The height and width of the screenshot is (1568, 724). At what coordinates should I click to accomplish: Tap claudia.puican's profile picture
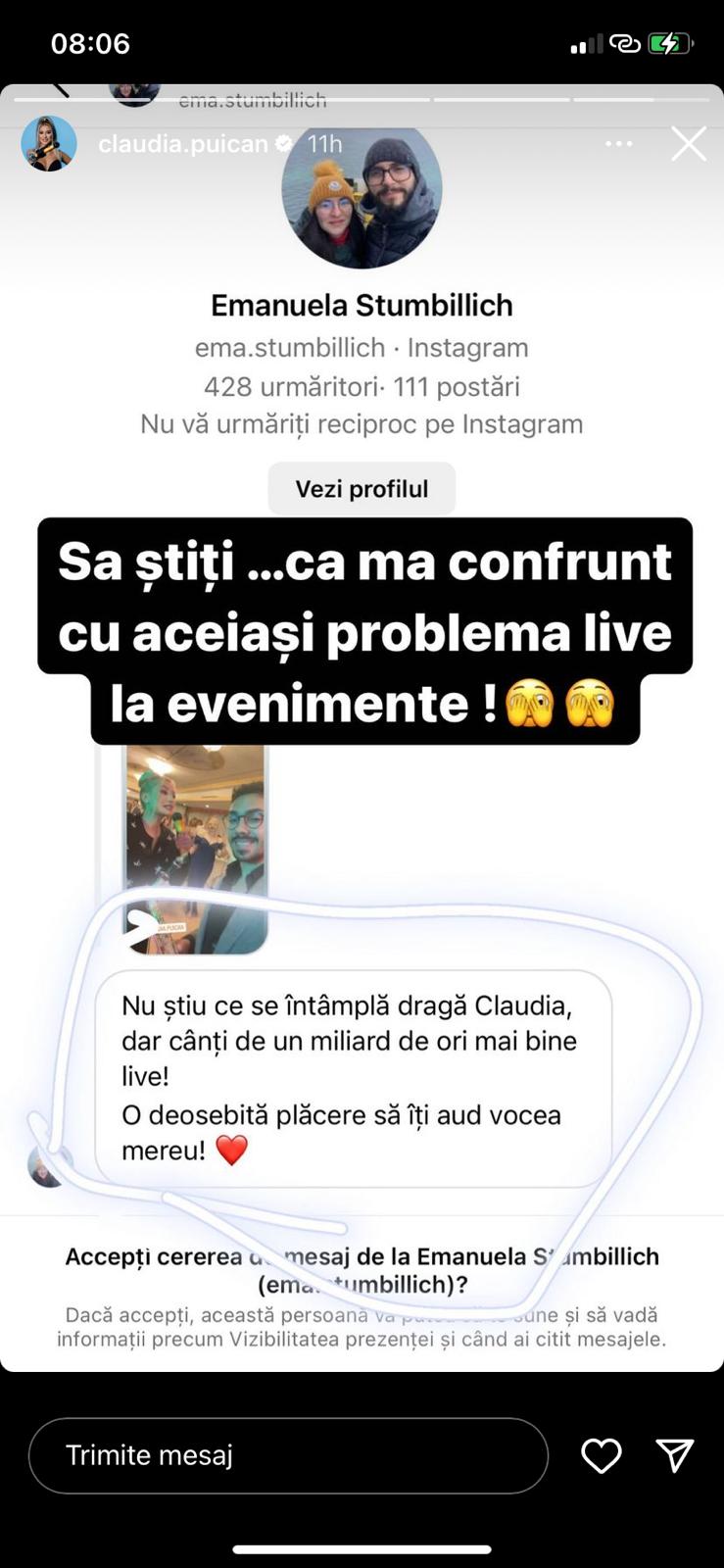click(49, 144)
